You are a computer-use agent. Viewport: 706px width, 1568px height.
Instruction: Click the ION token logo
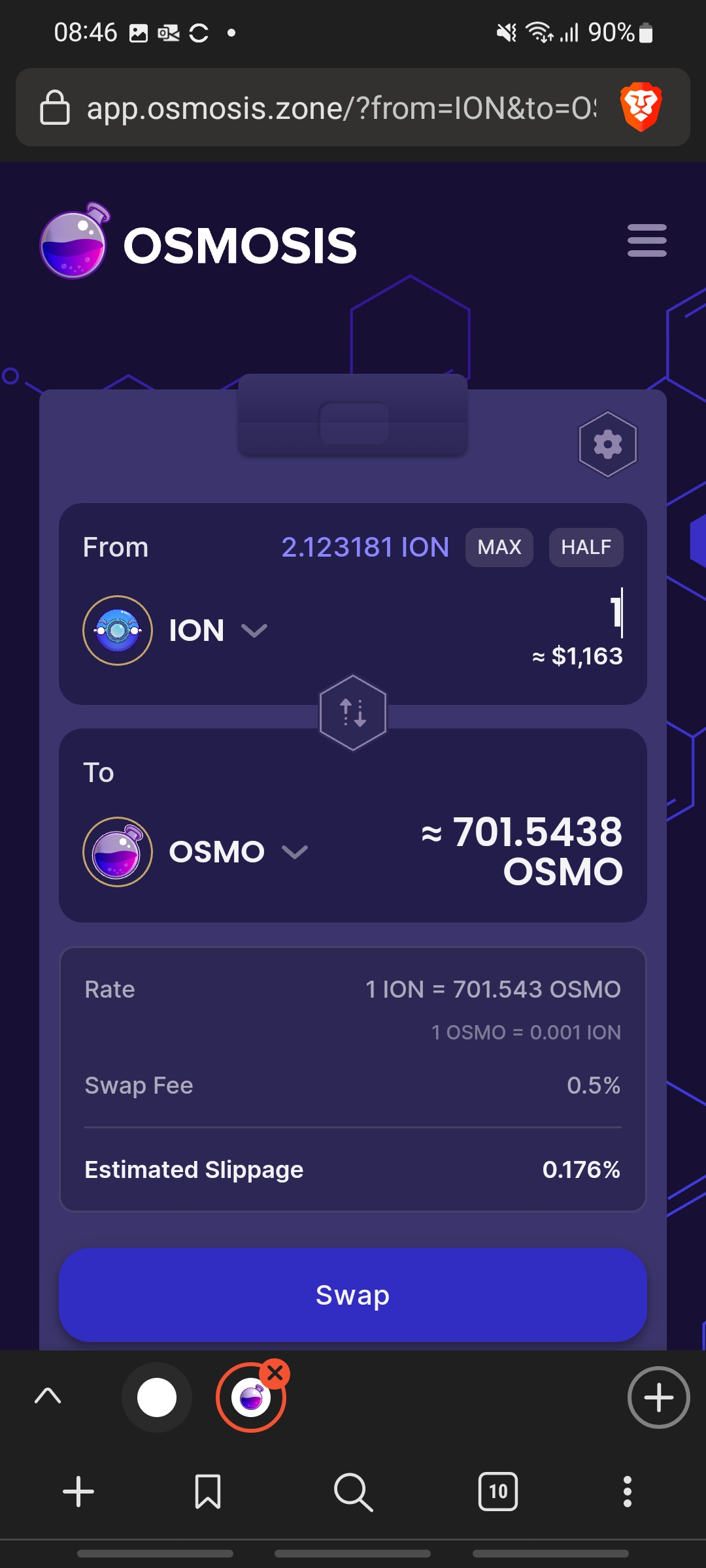(118, 630)
